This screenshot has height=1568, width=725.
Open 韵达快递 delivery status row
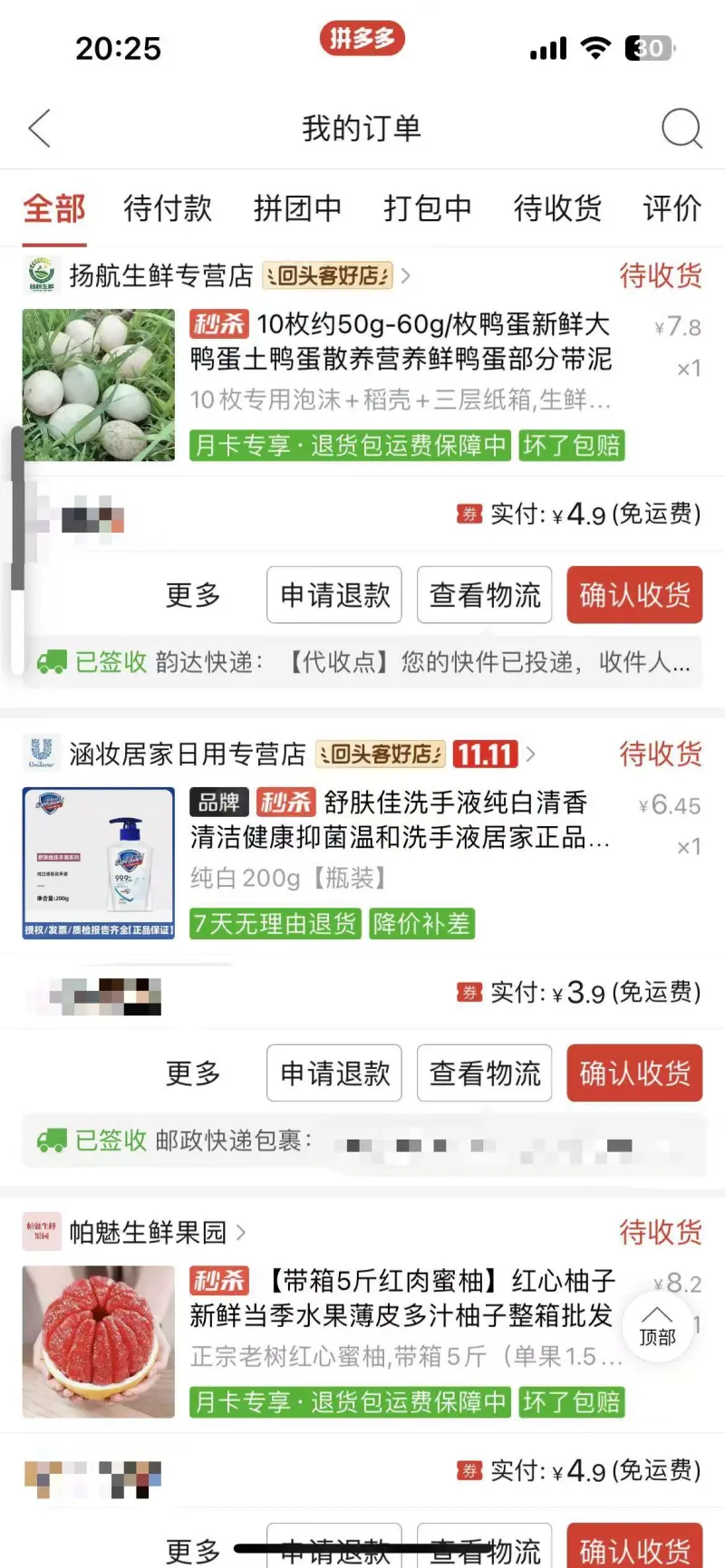[x=362, y=662]
